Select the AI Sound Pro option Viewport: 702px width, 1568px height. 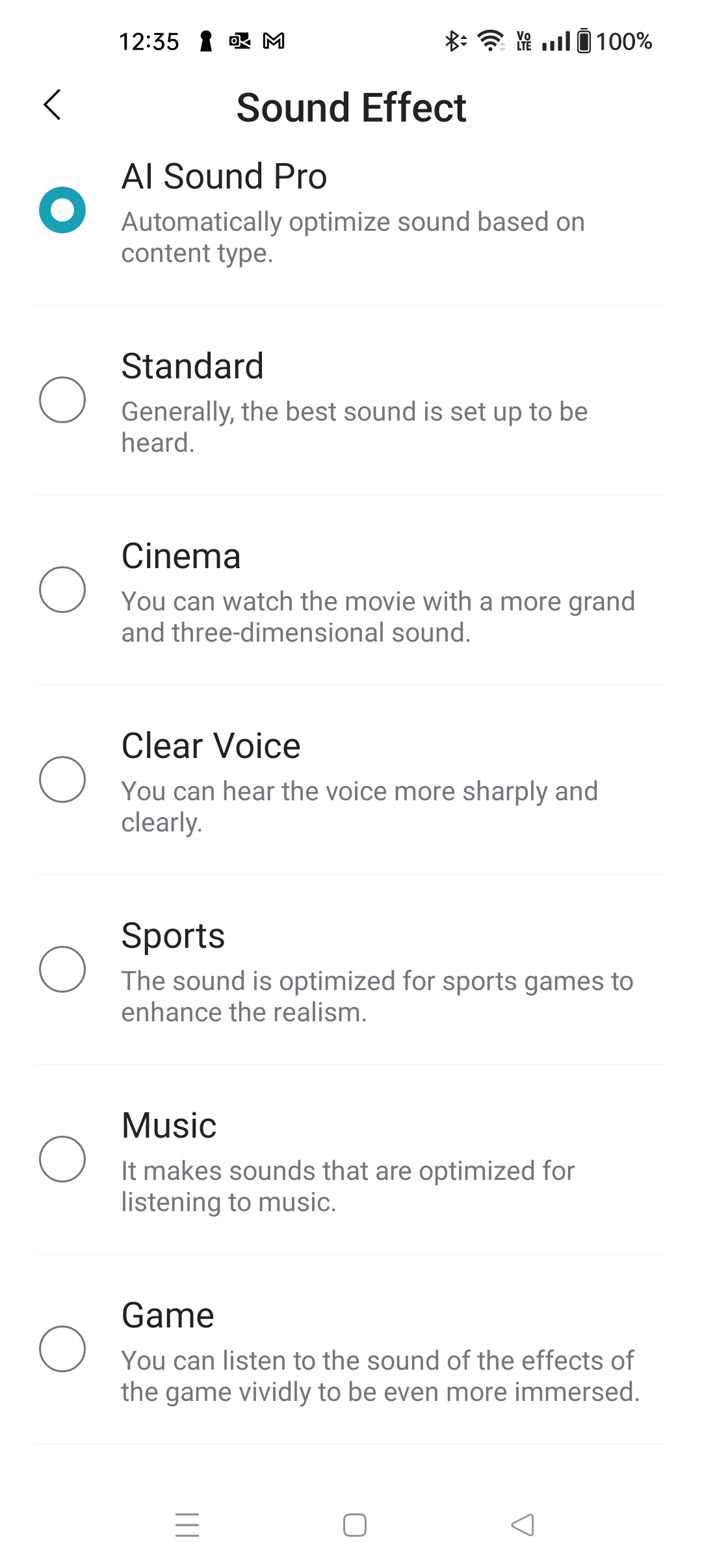pos(62,210)
